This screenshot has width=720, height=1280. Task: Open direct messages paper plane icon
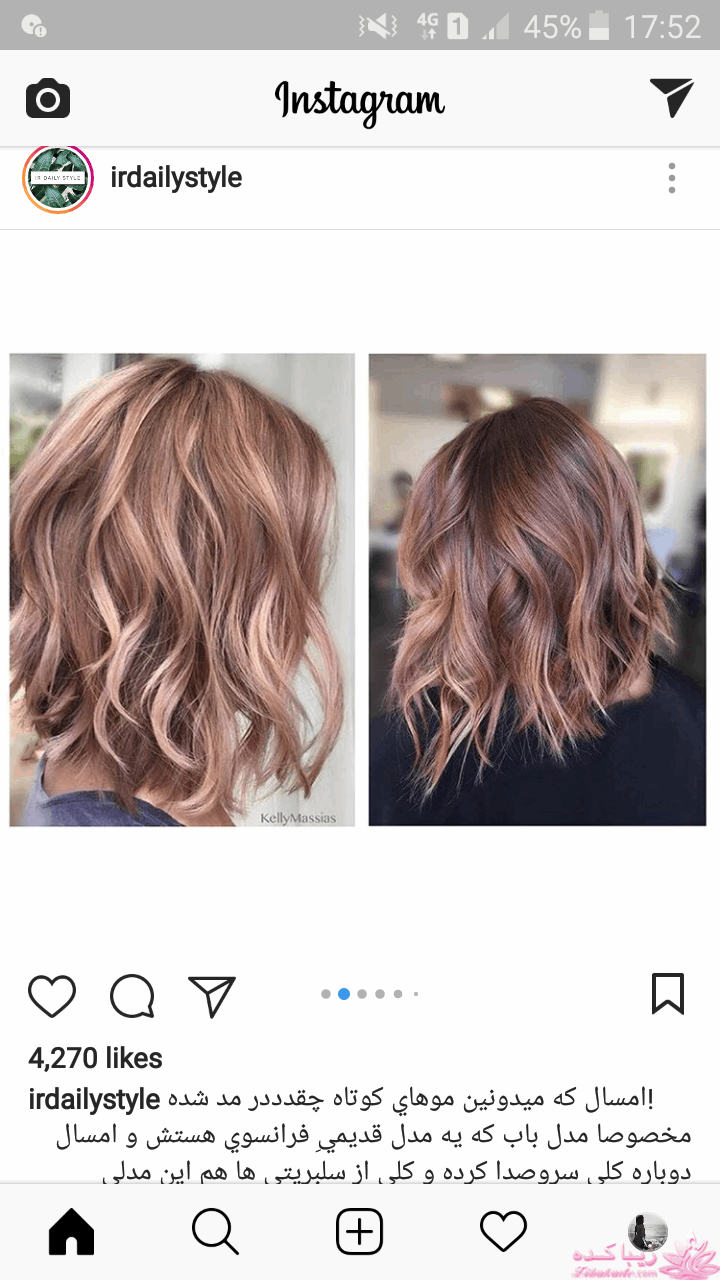[671, 98]
